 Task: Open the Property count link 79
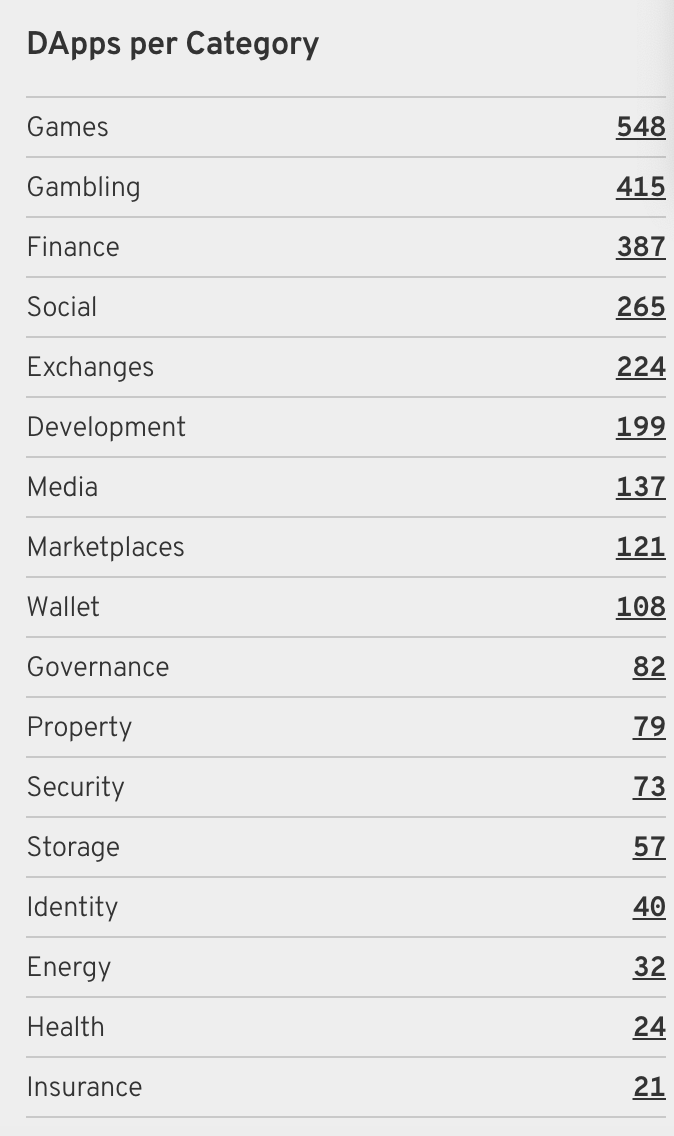pos(649,727)
